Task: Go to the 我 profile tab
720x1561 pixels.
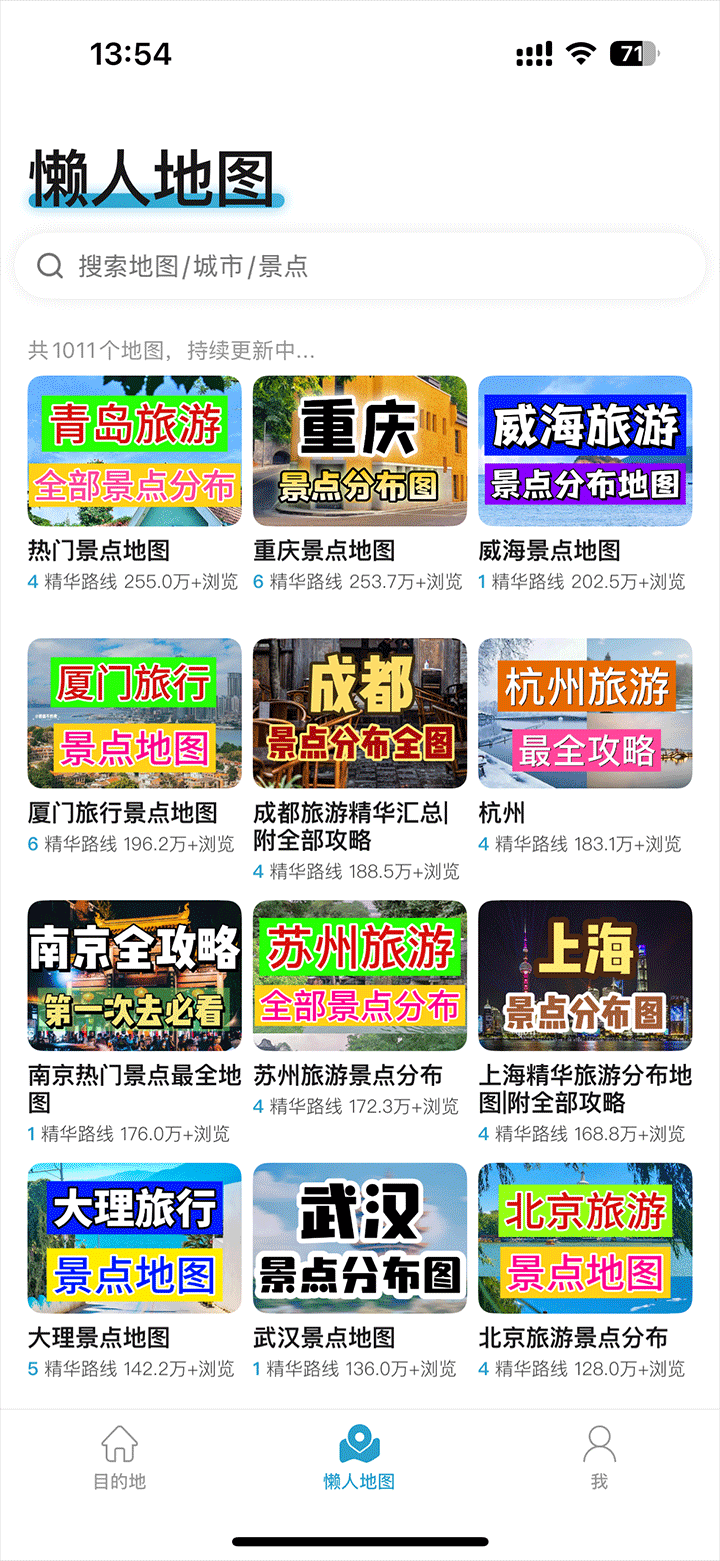Action: (599, 1458)
